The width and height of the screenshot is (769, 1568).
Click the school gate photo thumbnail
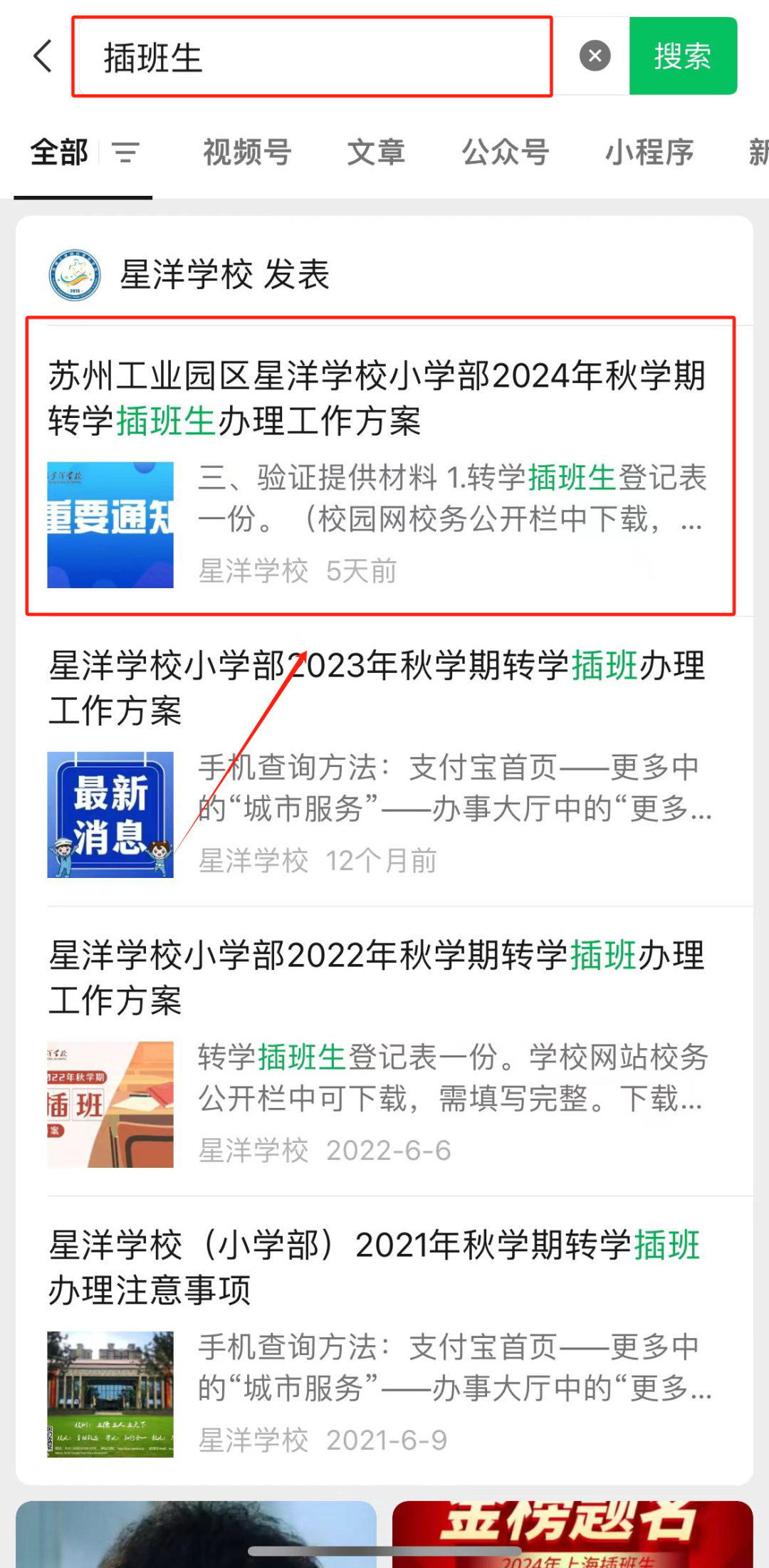pos(109,1392)
